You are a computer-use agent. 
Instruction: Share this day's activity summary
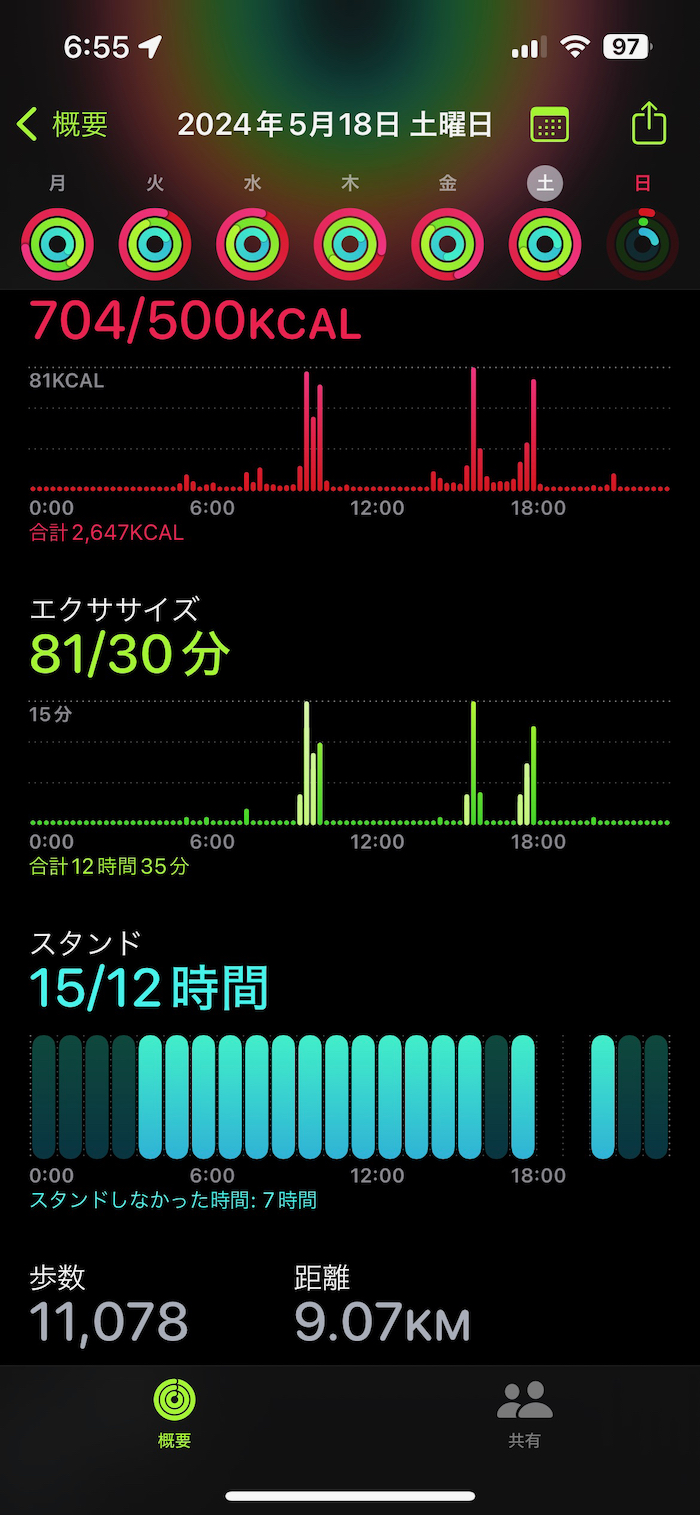pyautogui.click(x=649, y=125)
